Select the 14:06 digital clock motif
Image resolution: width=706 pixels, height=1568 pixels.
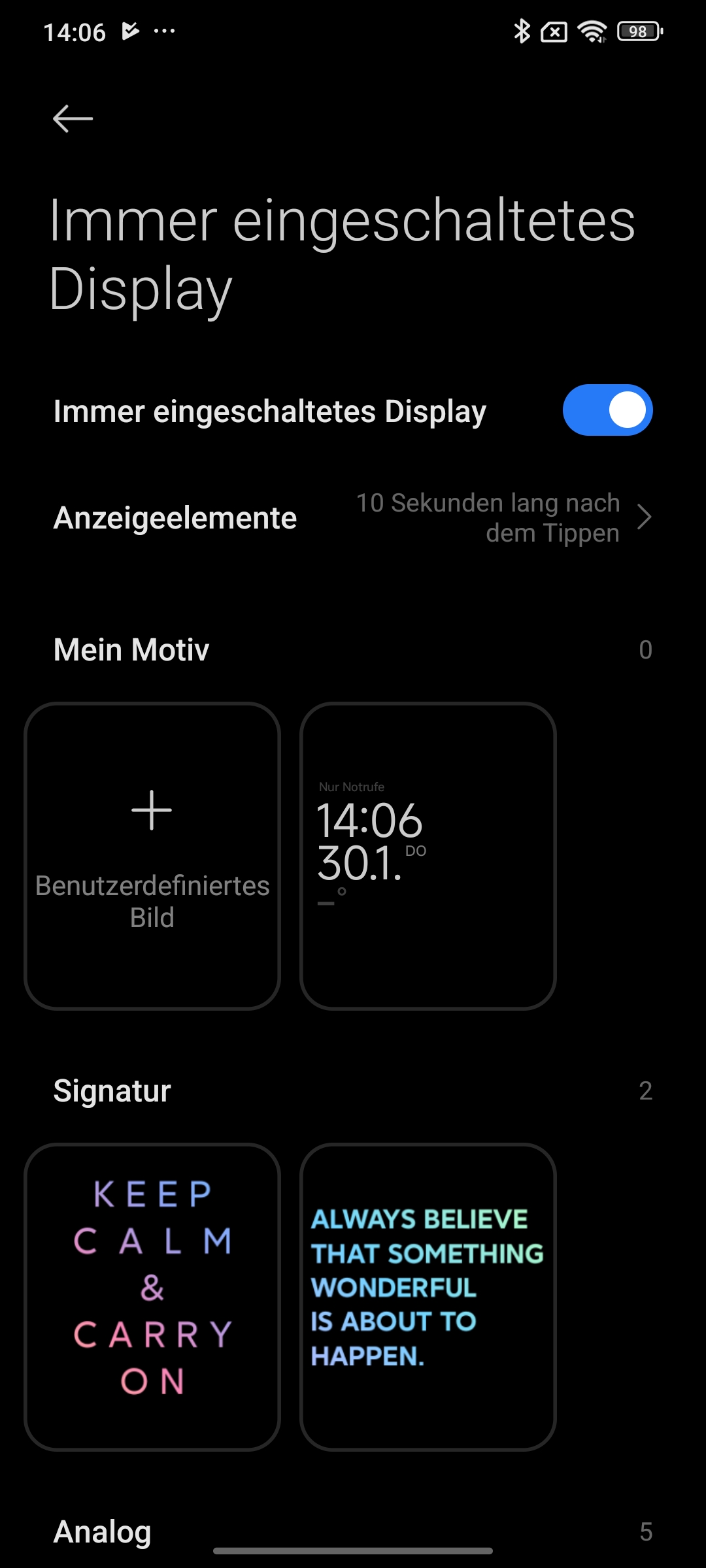[x=428, y=856]
